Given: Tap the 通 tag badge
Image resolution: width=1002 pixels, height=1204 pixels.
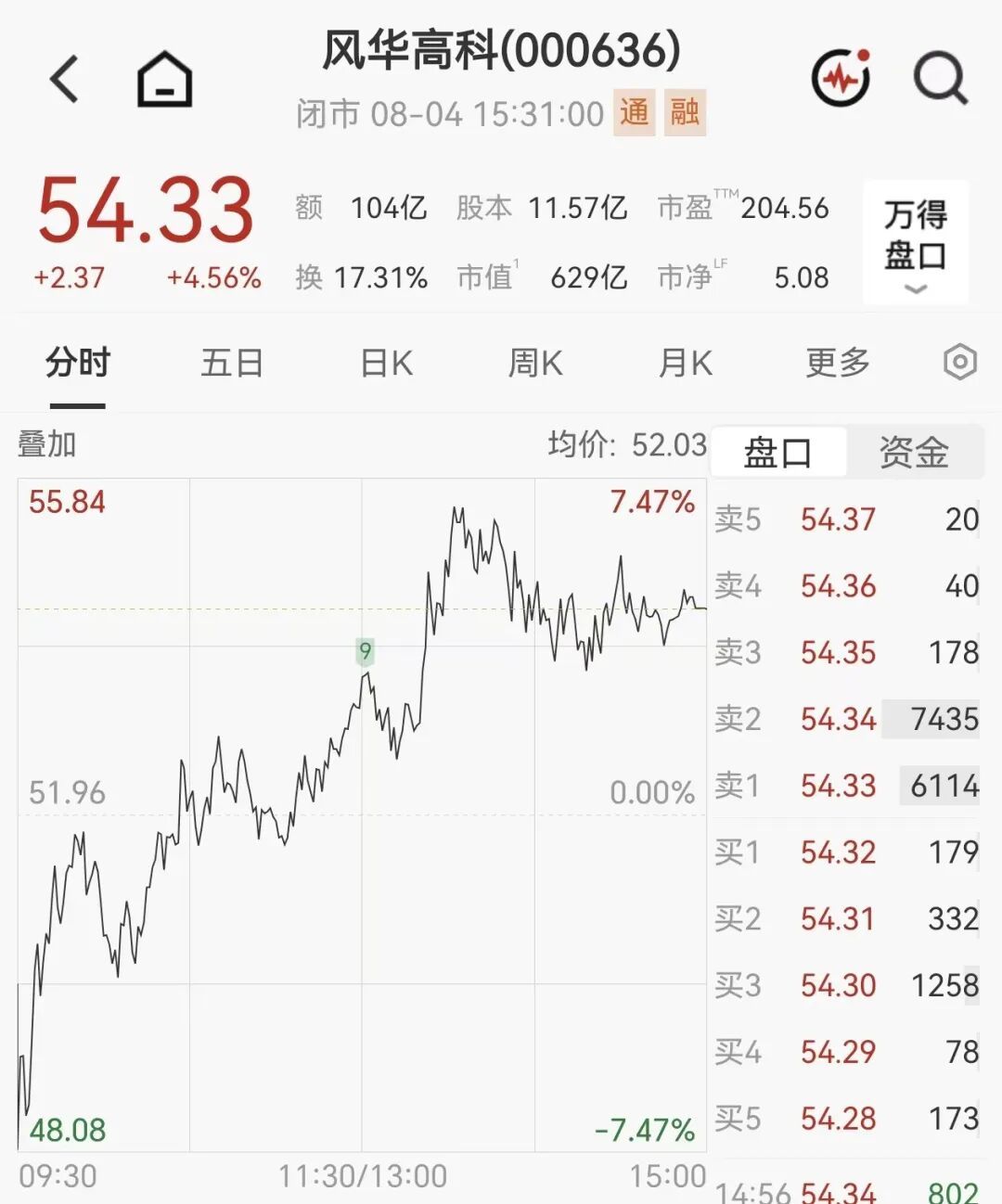Looking at the screenshot, I should (x=635, y=113).
